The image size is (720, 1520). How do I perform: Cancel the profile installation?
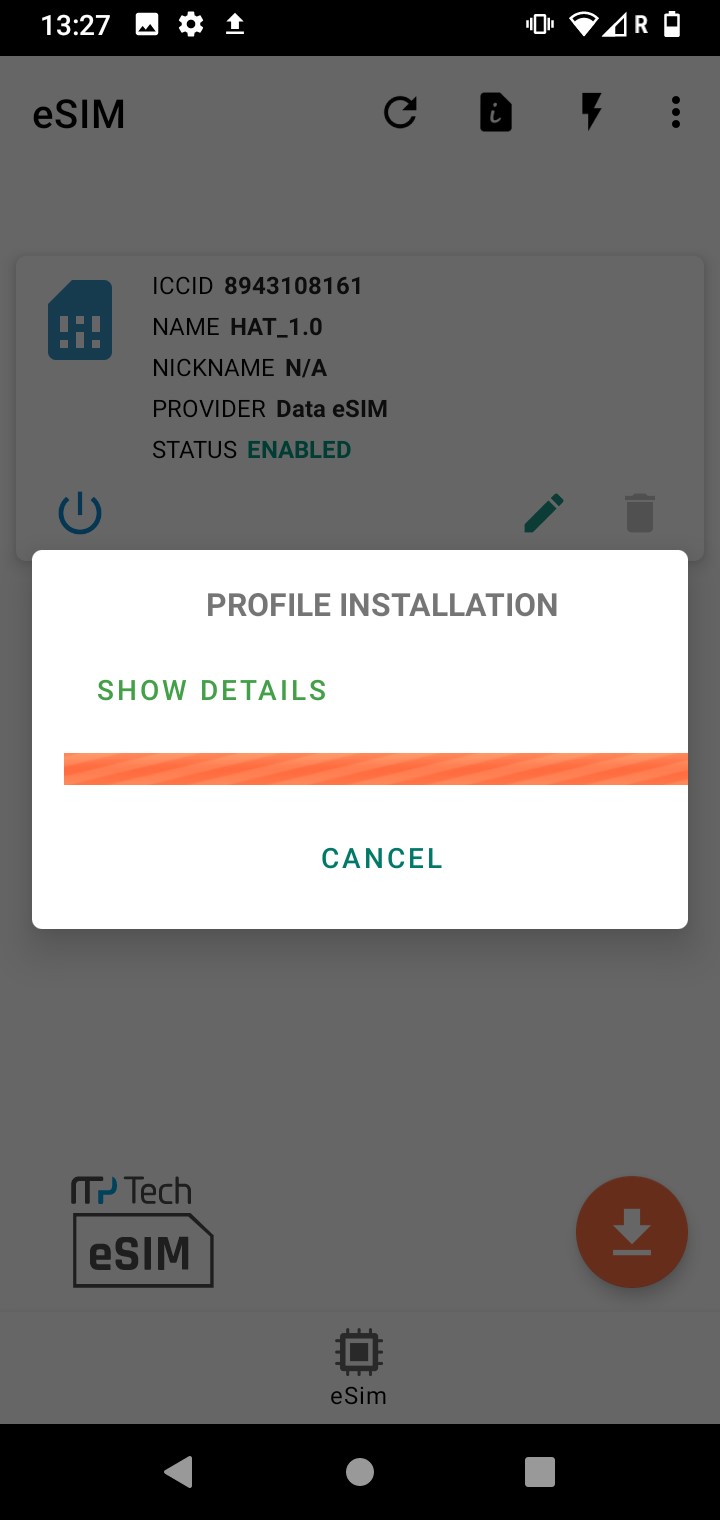pos(381,858)
